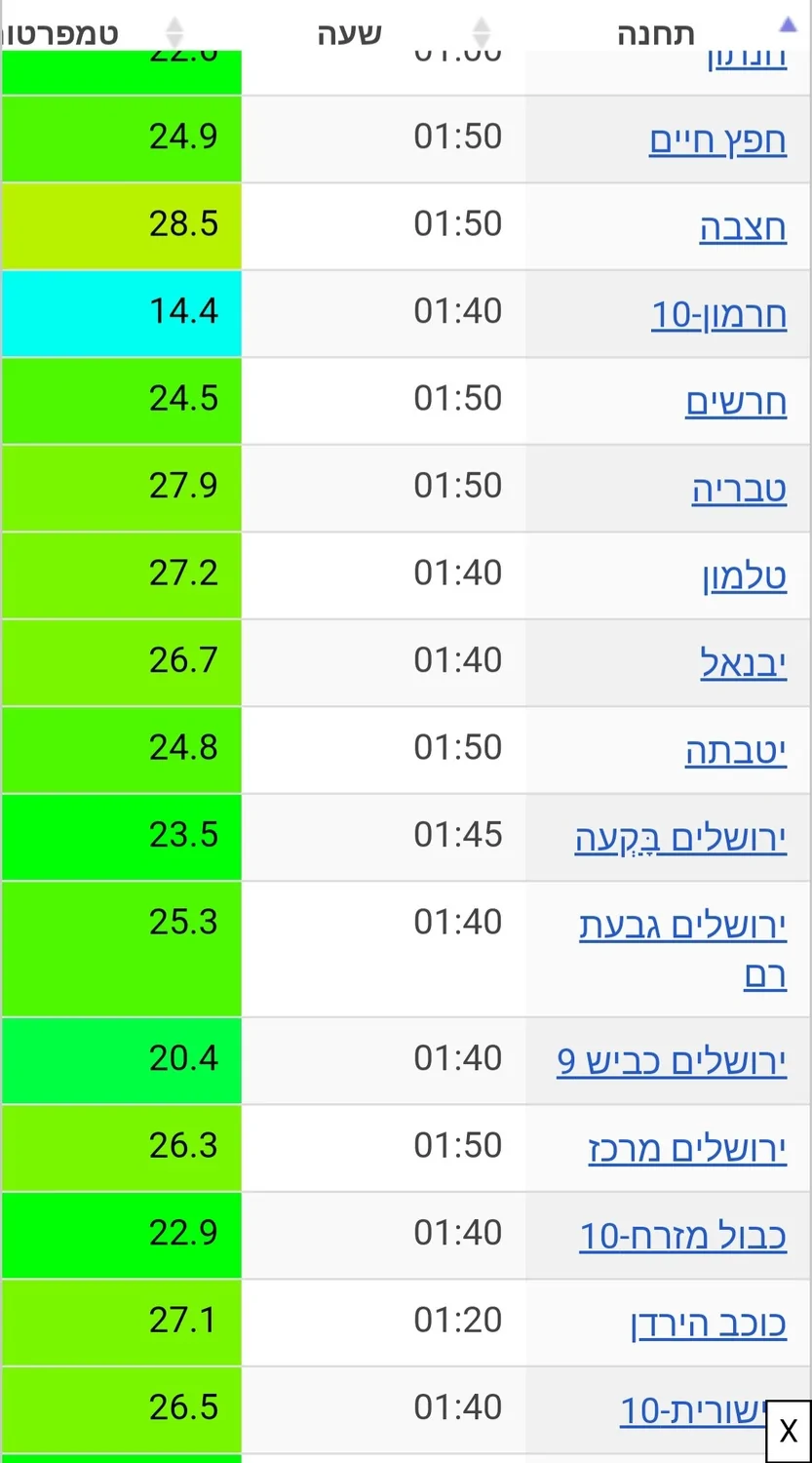812x1463 pixels.
Task: Open the חרשים station link
Action: tap(736, 402)
